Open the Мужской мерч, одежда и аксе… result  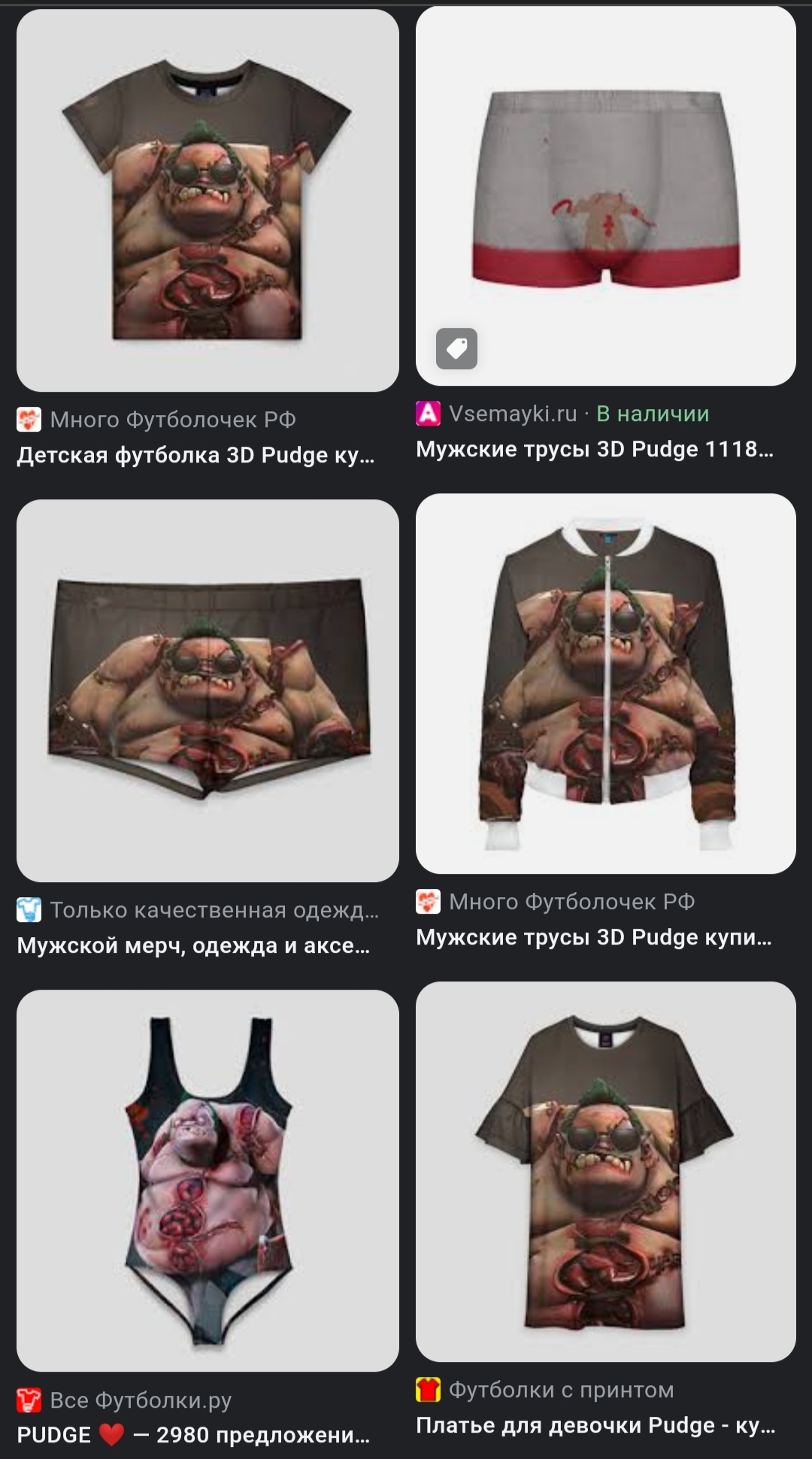pos(193,945)
